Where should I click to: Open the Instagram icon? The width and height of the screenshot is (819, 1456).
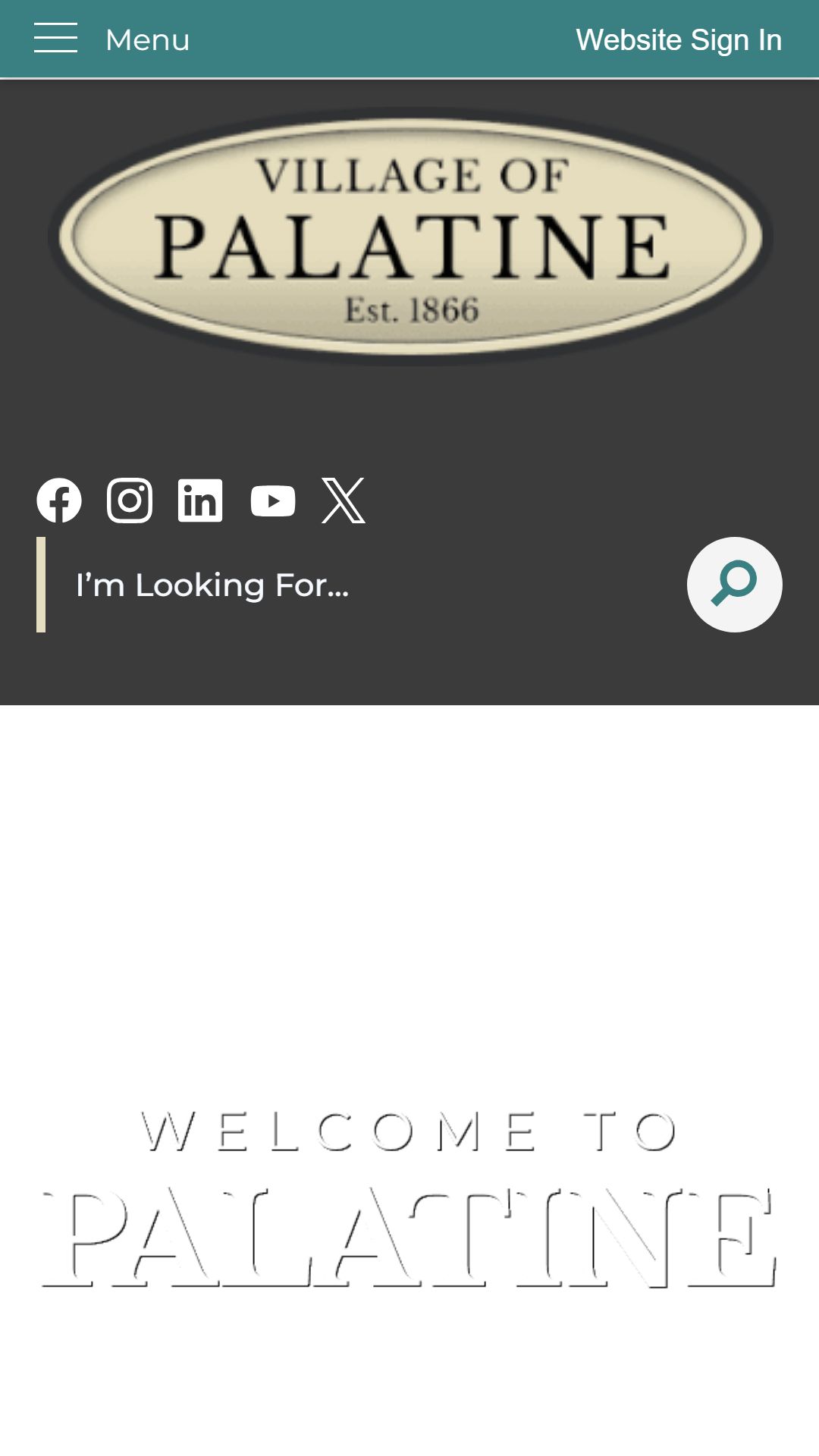[x=130, y=500]
